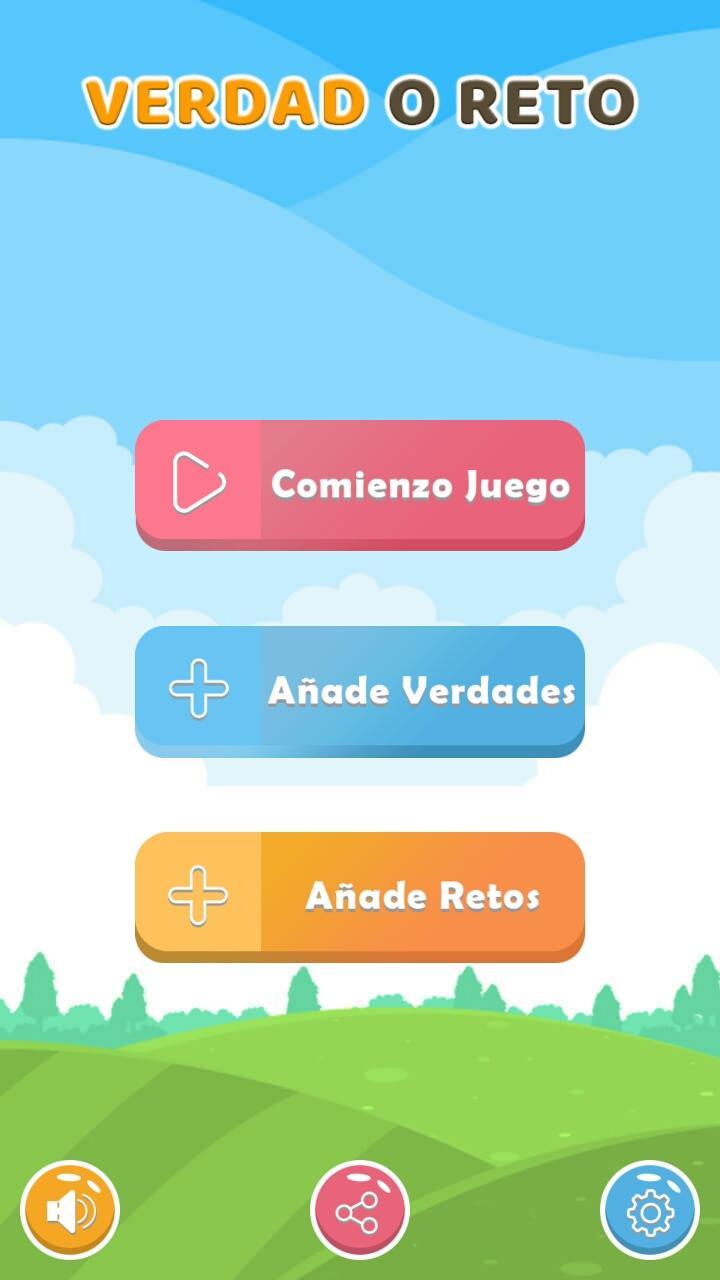The height and width of the screenshot is (1280, 720).
Task: Open the settings gear
Action: tap(650, 1210)
